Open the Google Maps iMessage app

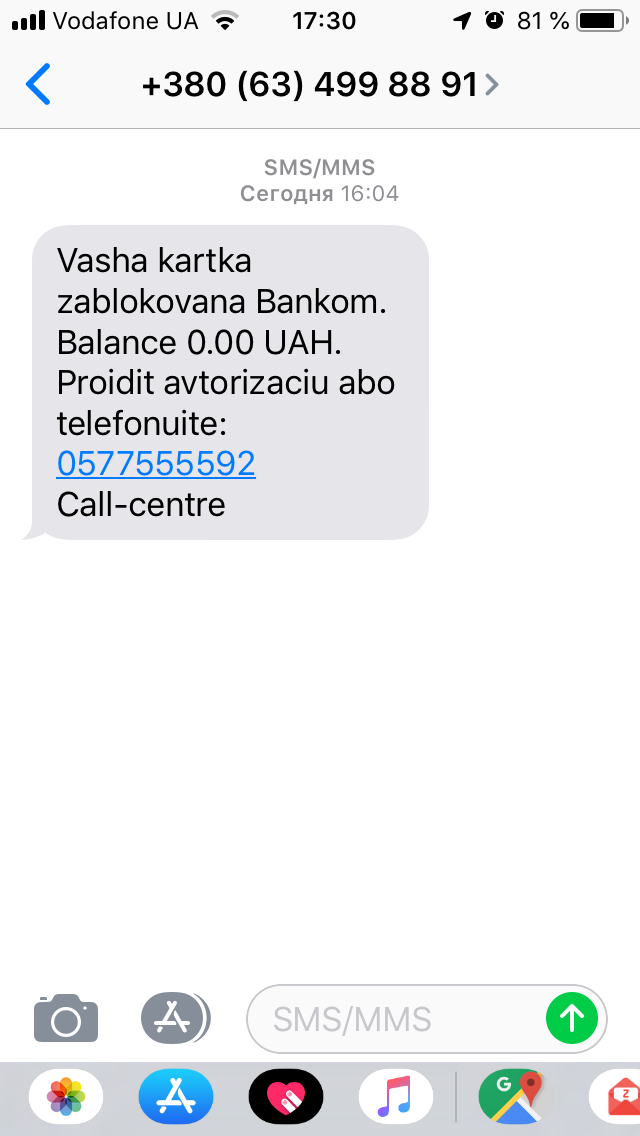[x=510, y=1097]
